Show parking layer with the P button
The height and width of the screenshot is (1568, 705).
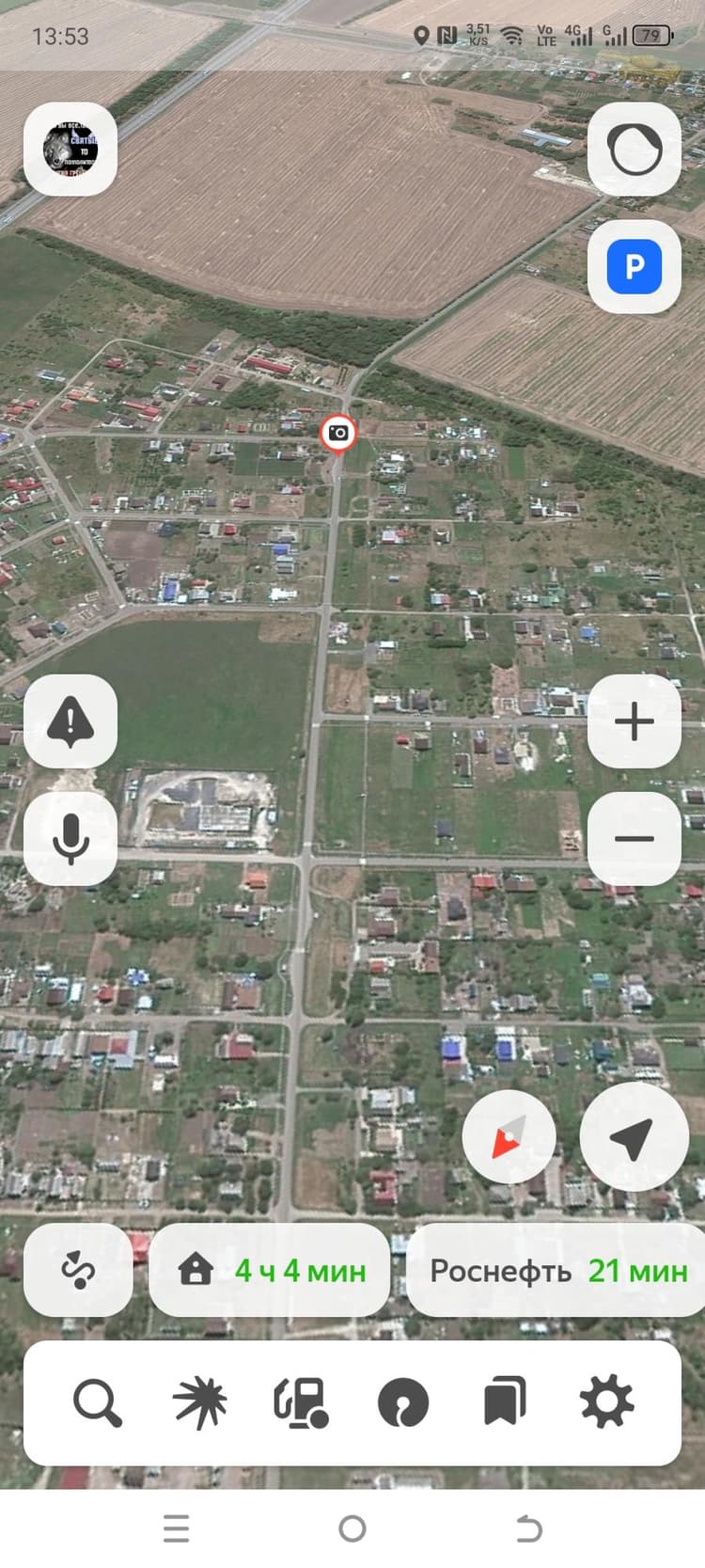pos(634,266)
